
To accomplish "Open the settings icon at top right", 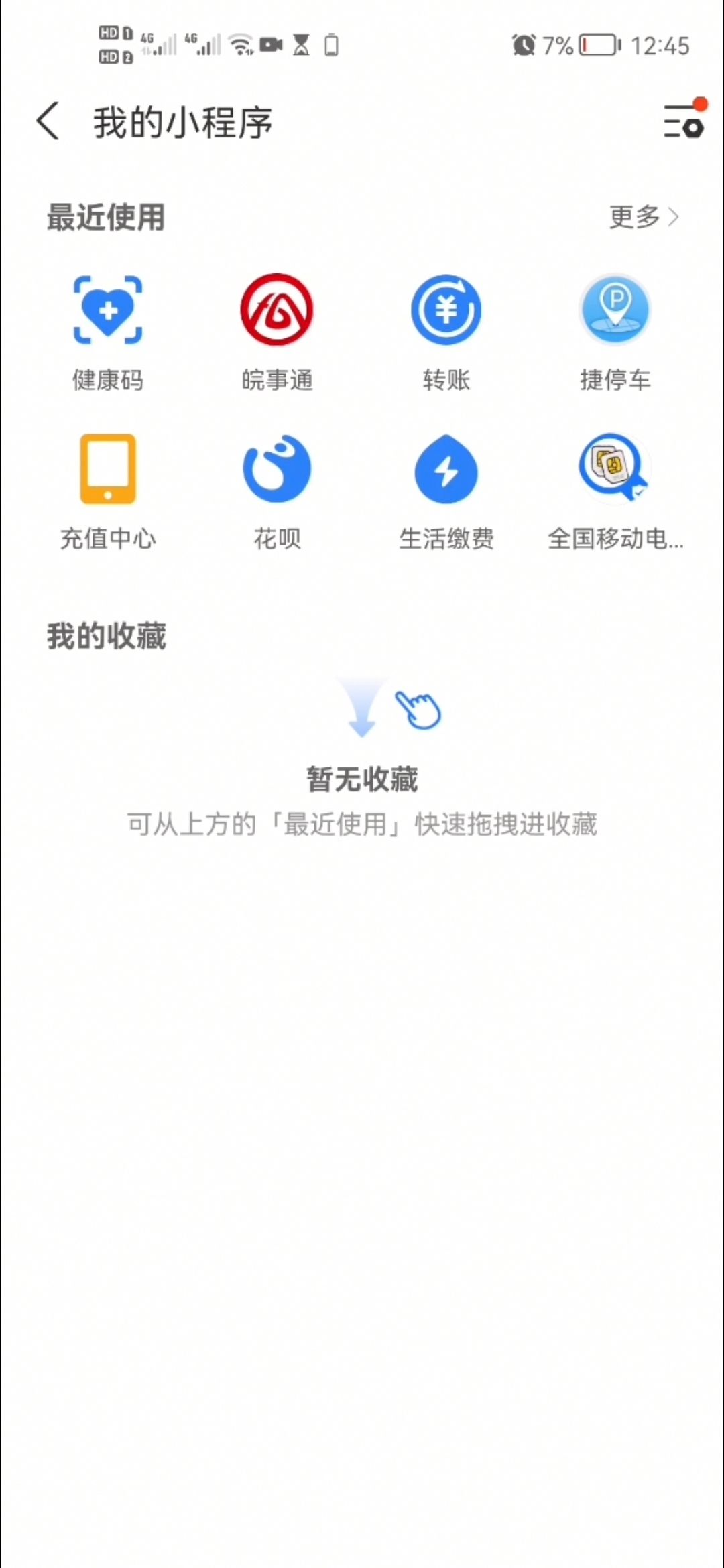I will (683, 121).
